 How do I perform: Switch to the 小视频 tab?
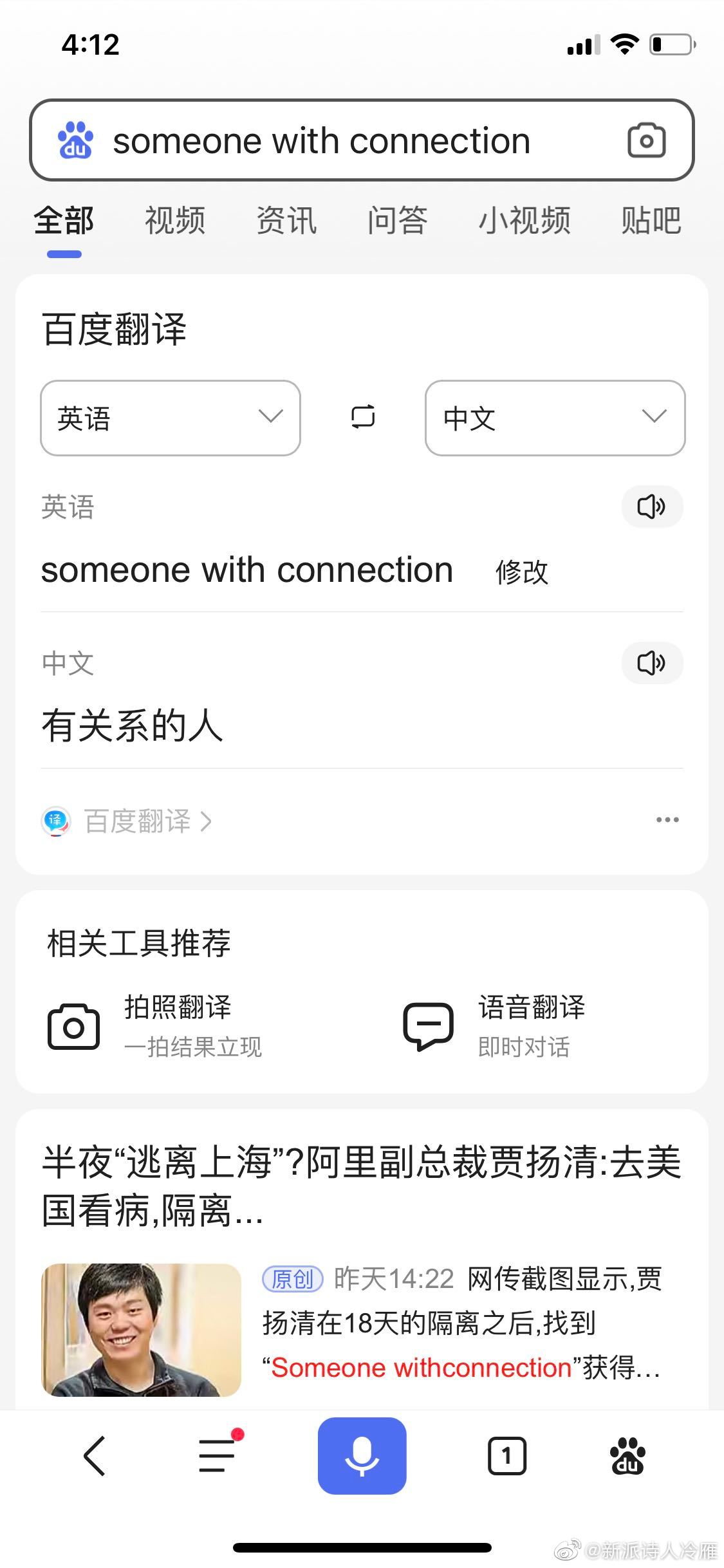[524, 221]
